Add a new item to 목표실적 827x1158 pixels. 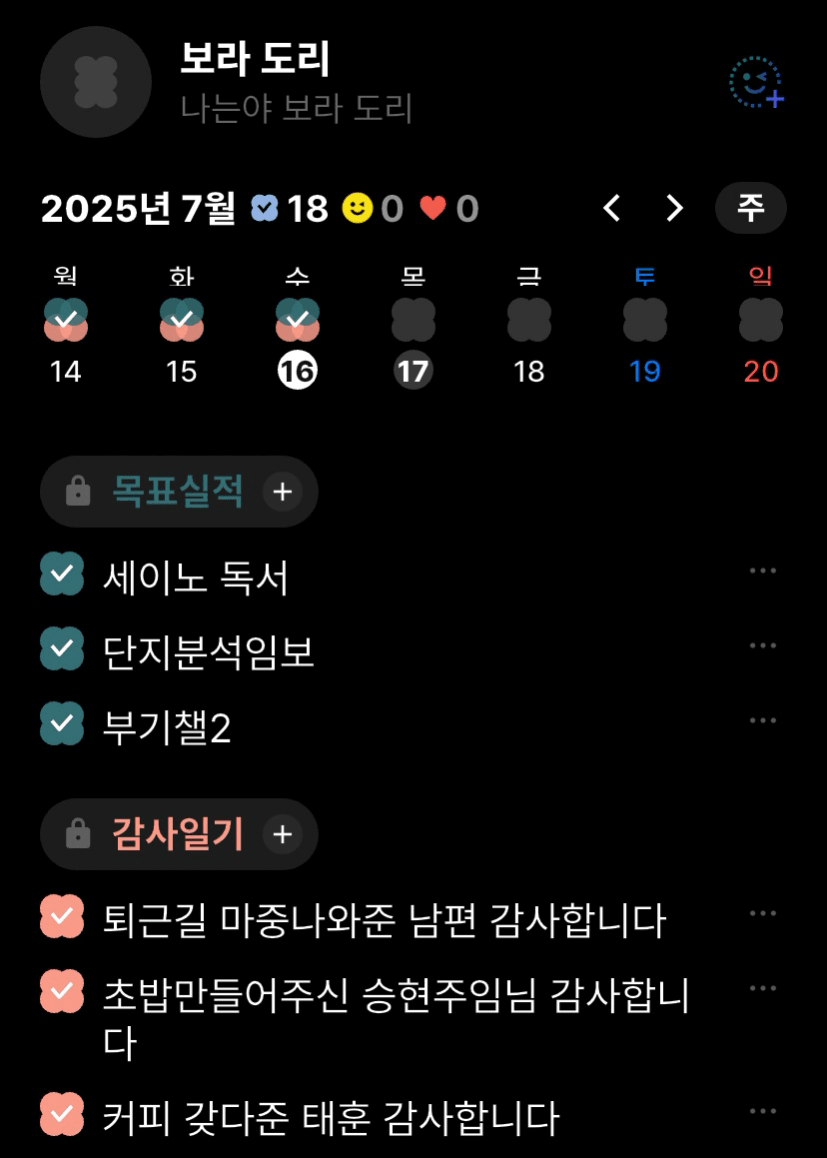click(283, 492)
